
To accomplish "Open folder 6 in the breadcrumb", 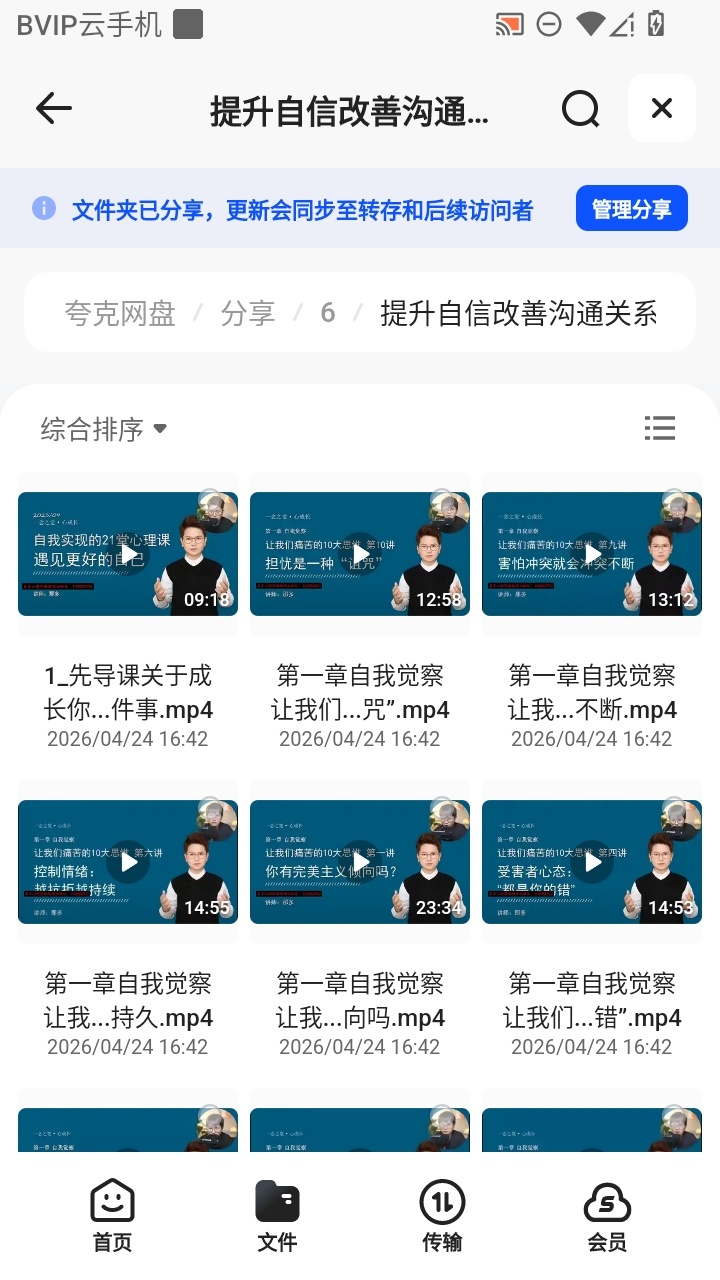I will pyautogui.click(x=328, y=313).
